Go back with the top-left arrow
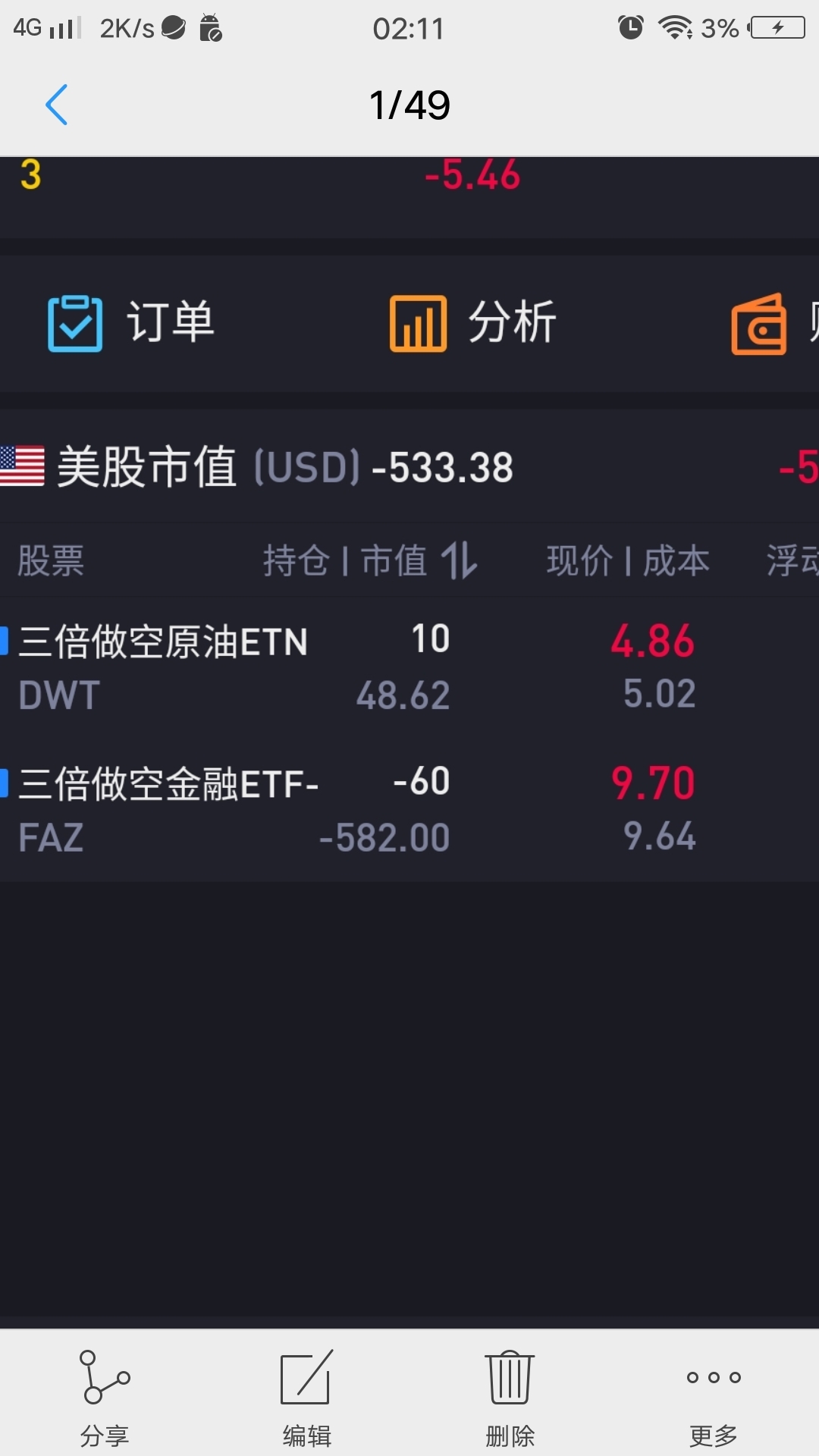The image size is (819, 1456). click(57, 105)
